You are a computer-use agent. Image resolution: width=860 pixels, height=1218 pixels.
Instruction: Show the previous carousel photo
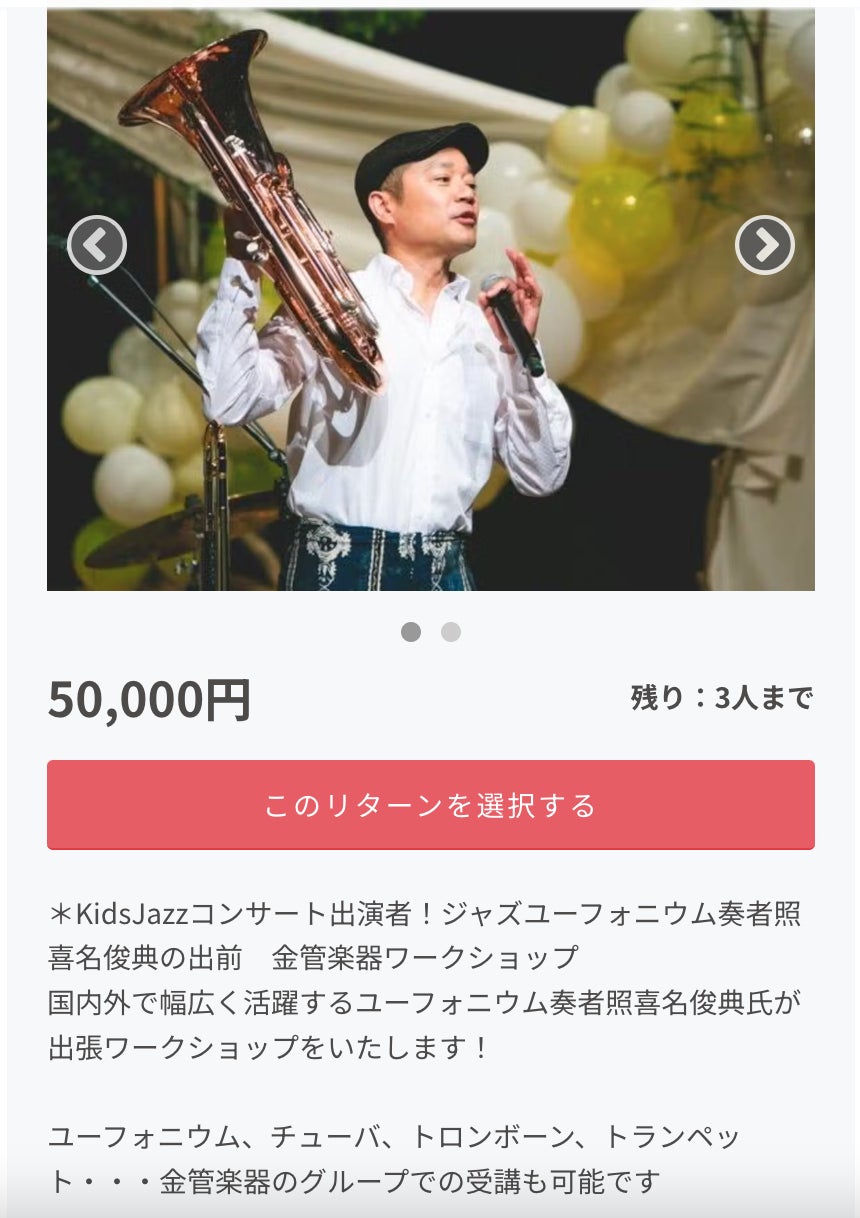[x=97, y=245]
